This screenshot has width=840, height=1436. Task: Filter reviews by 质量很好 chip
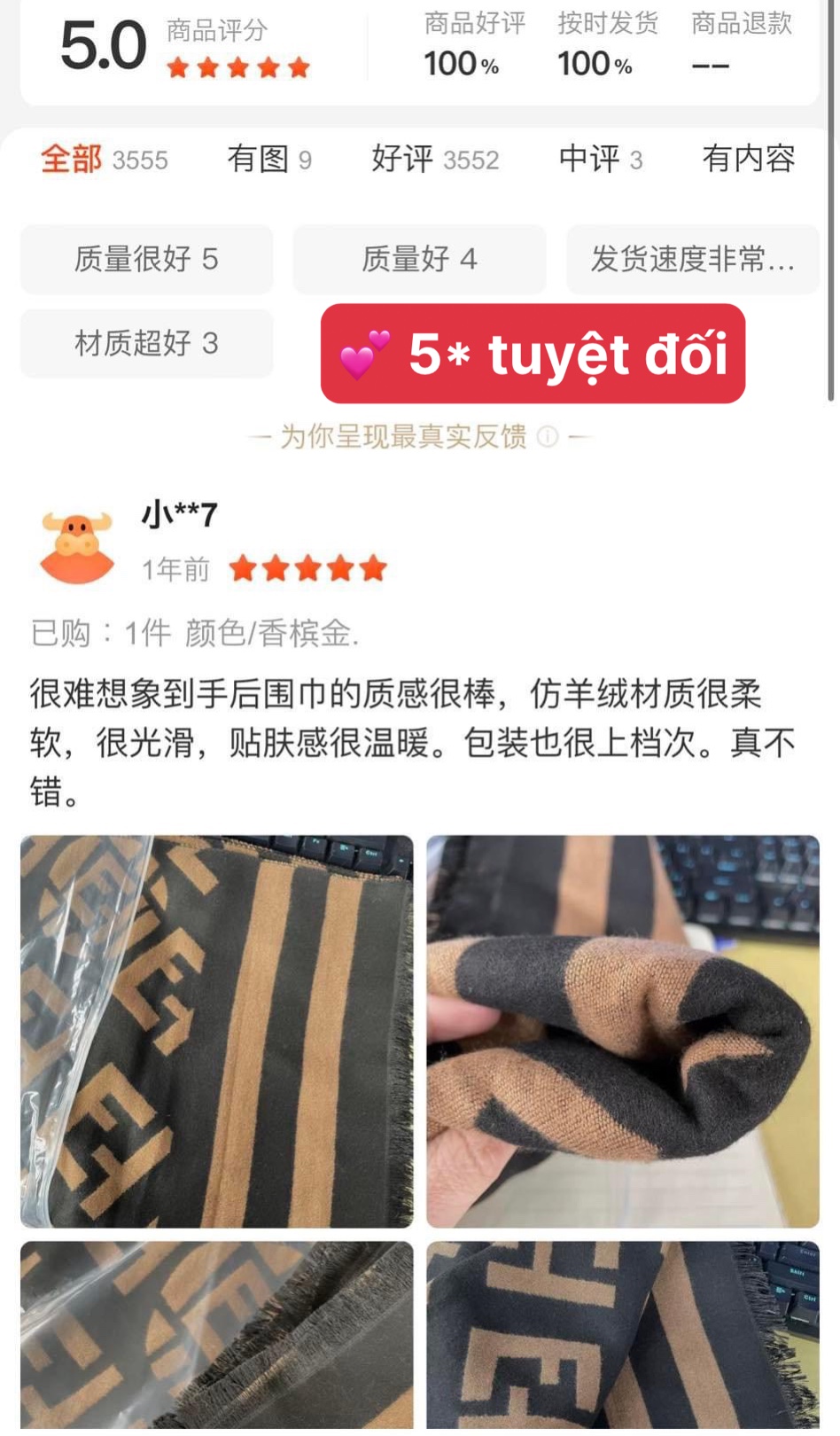[146, 259]
